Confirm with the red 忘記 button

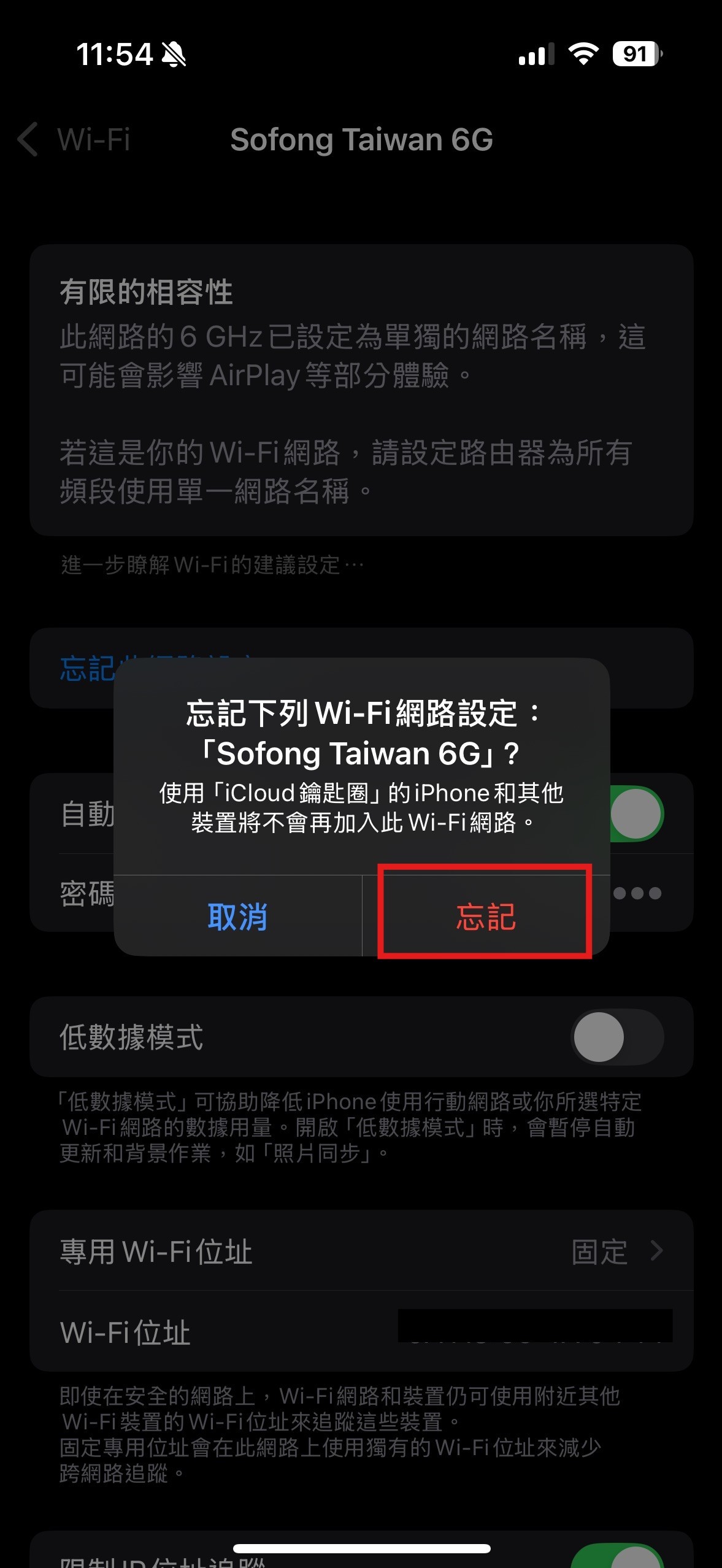pos(485,917)
